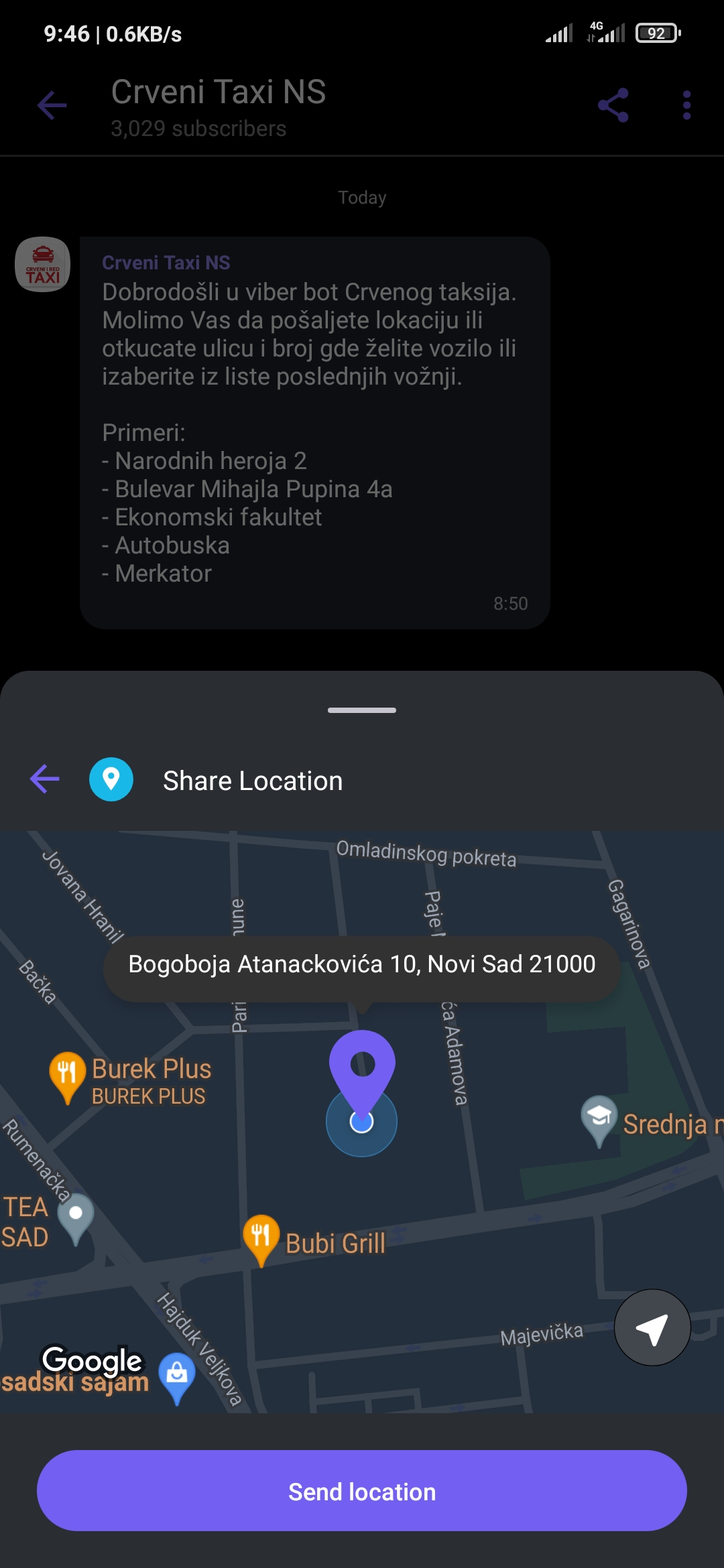Image resolution: width=724 pixels, height=1568 pixels.
Task: Close Share Location with its back arrow
Action: (x=45, y=779)
